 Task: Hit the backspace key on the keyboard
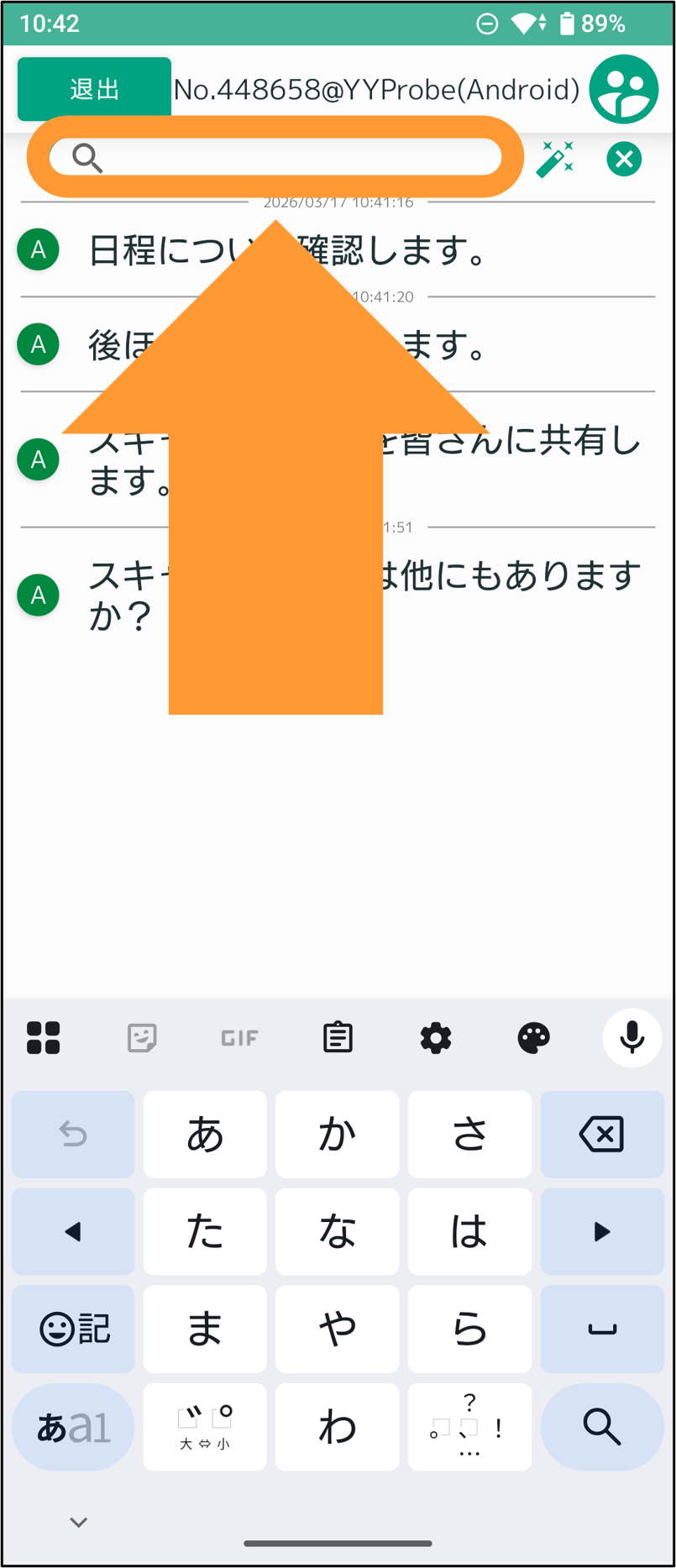point(602,1135)
